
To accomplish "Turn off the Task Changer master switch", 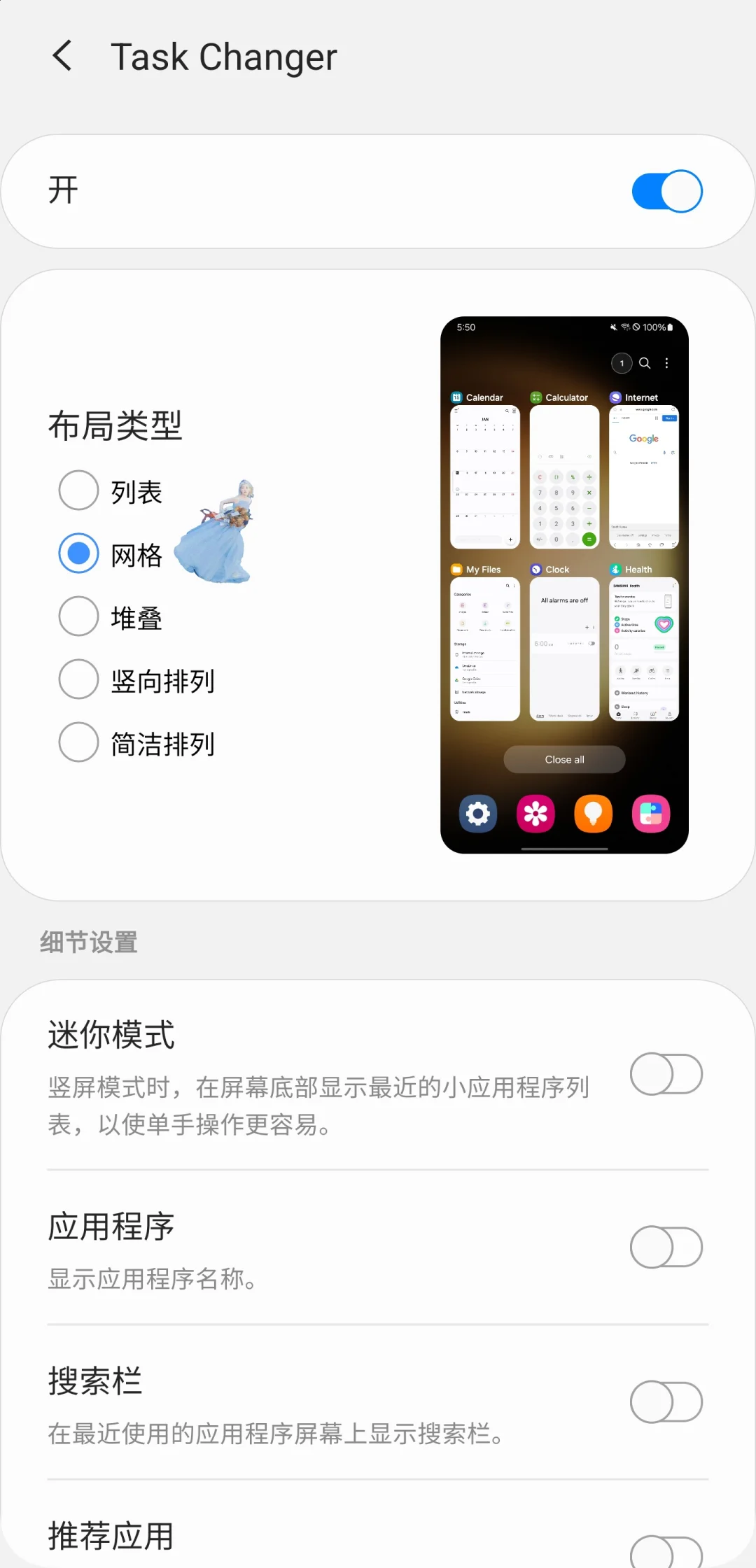I will (x=666, y=191).
